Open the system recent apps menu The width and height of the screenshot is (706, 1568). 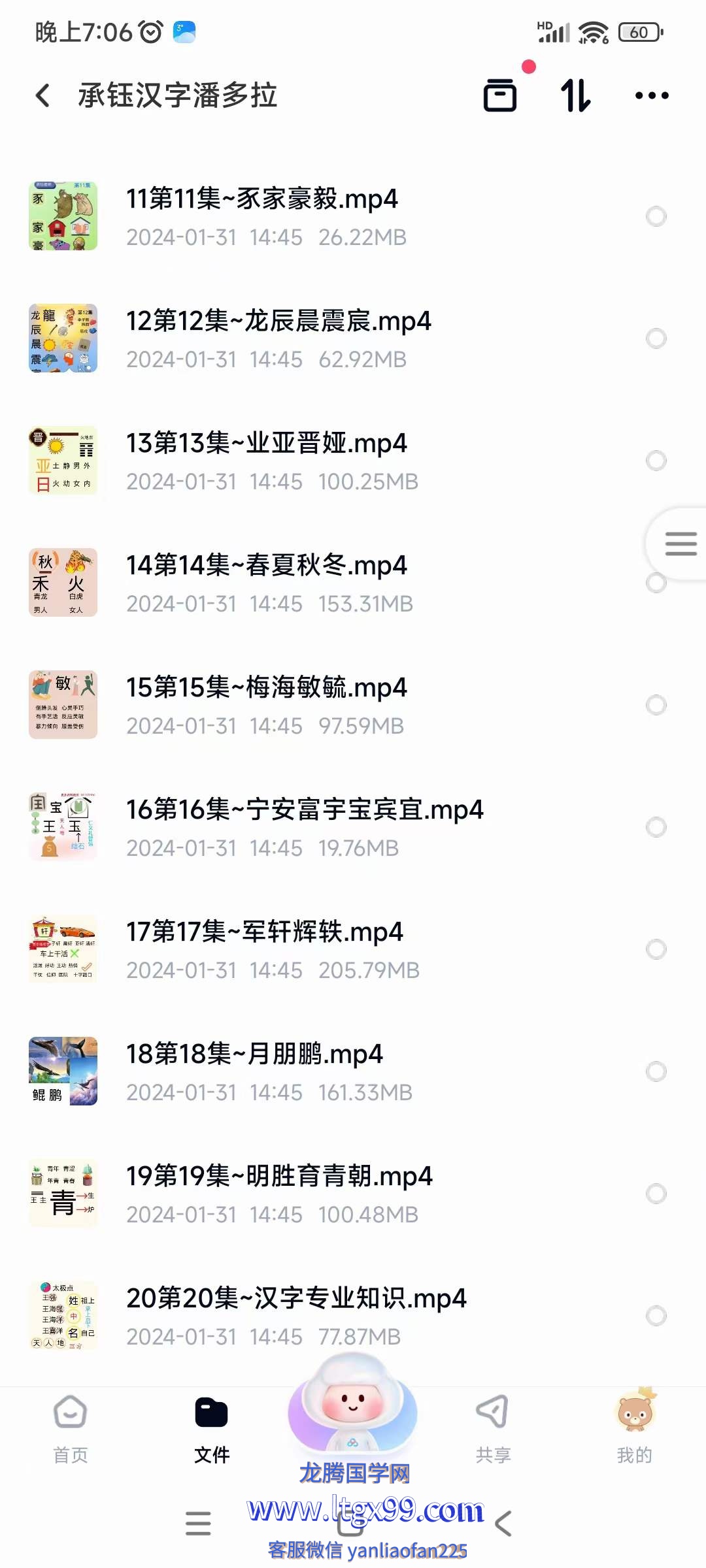pos(198,1524)
